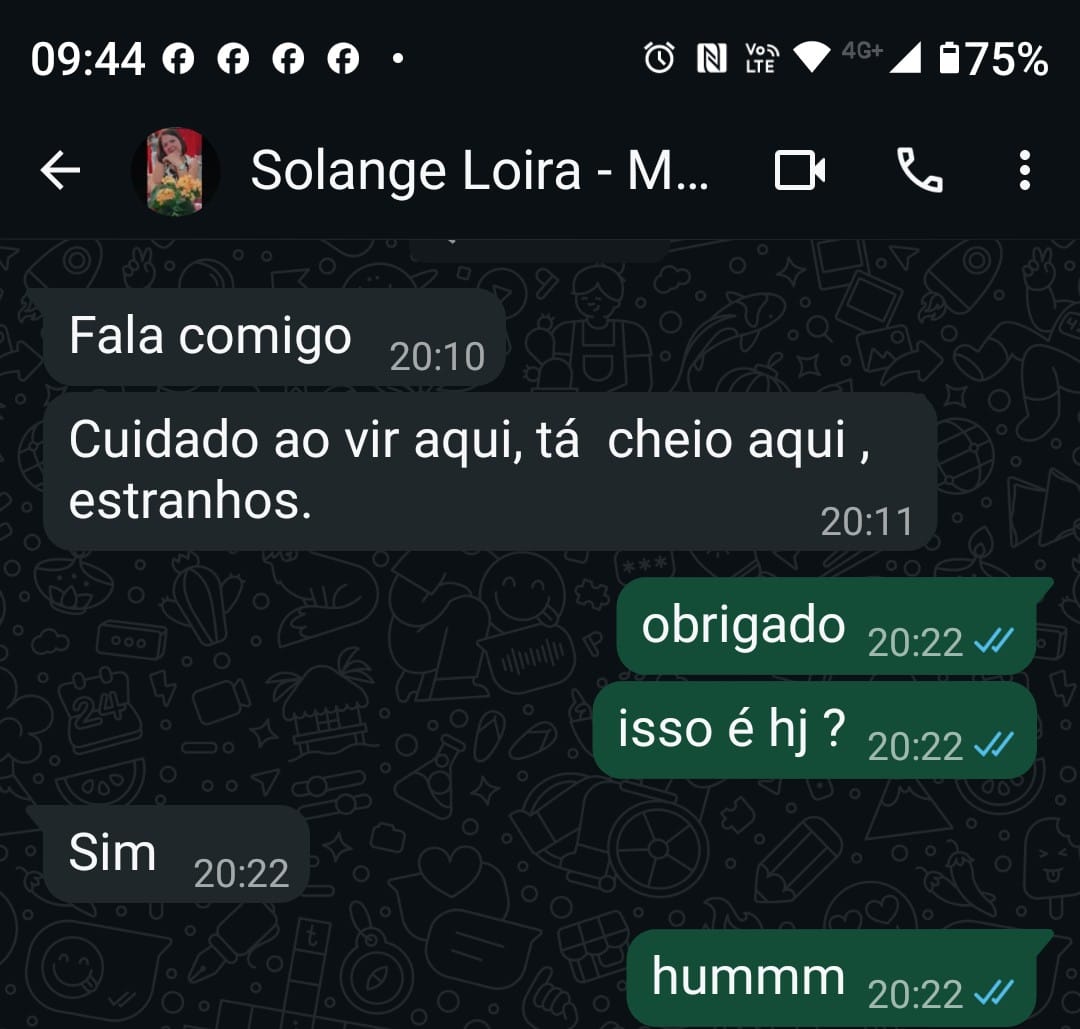This screenshot has height=1029, width=1080.
Task: Open Solange Loira's profile picture
Action: [174, 171]
